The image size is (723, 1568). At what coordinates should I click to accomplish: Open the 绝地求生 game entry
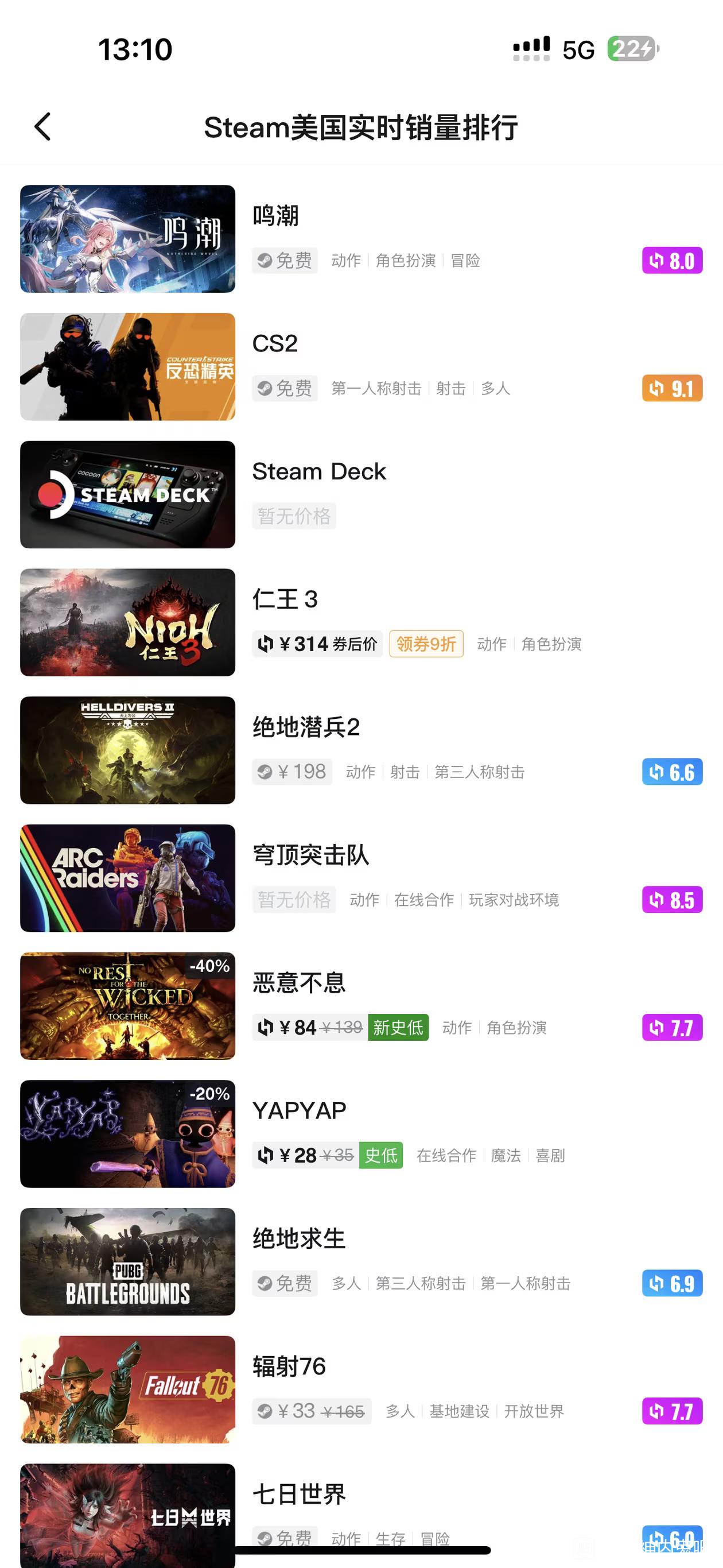299,1238
